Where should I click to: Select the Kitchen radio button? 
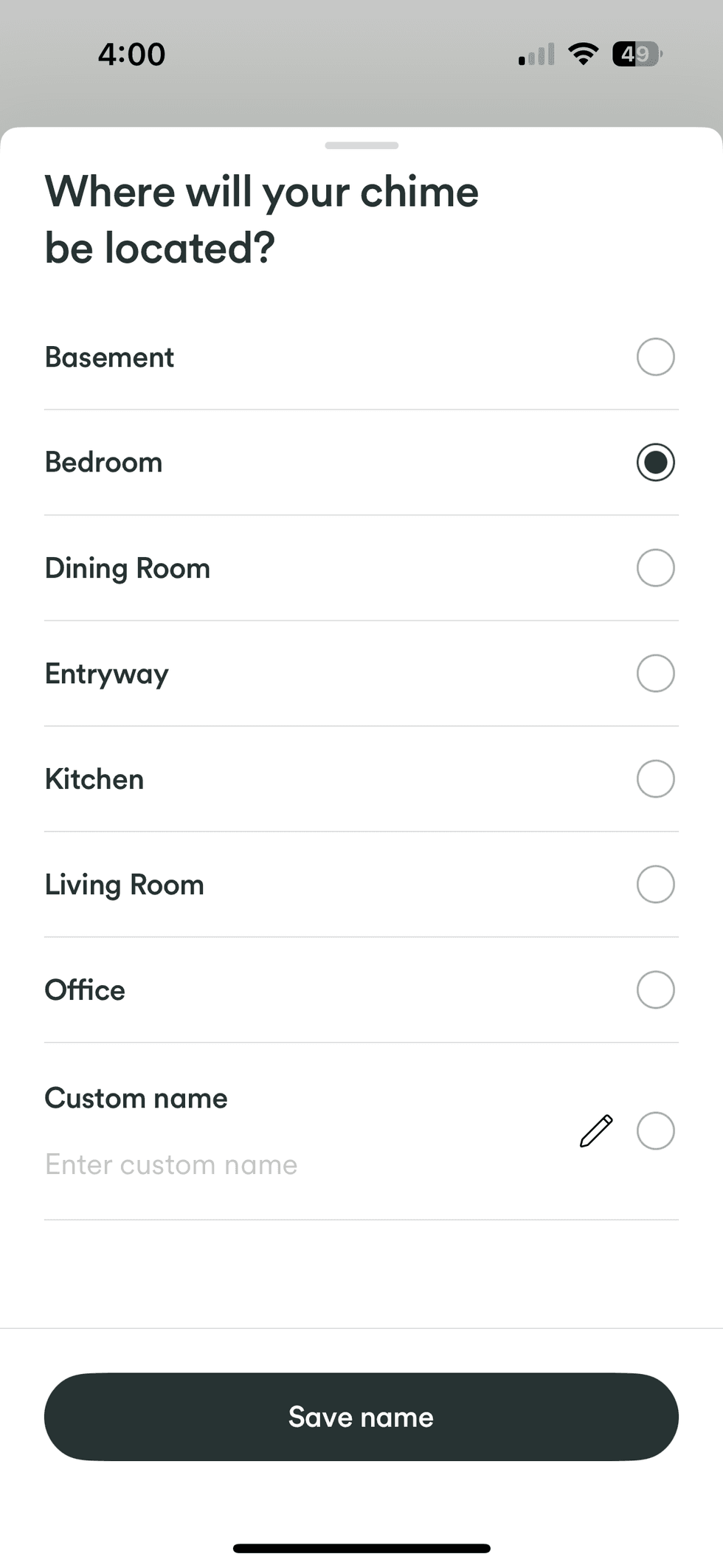pos(655,778)
